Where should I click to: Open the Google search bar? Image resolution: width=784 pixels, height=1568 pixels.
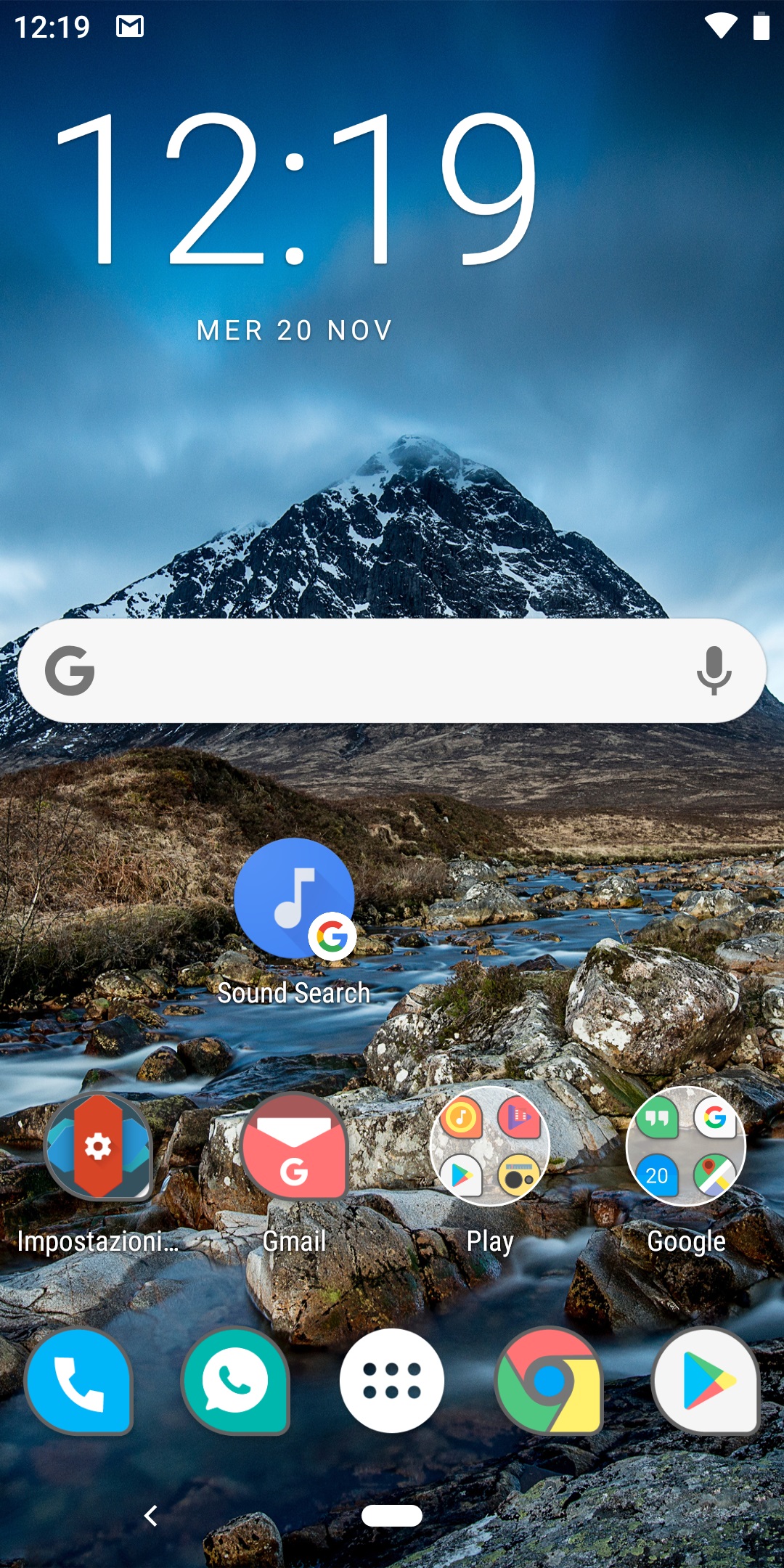(x=392, y=671)
